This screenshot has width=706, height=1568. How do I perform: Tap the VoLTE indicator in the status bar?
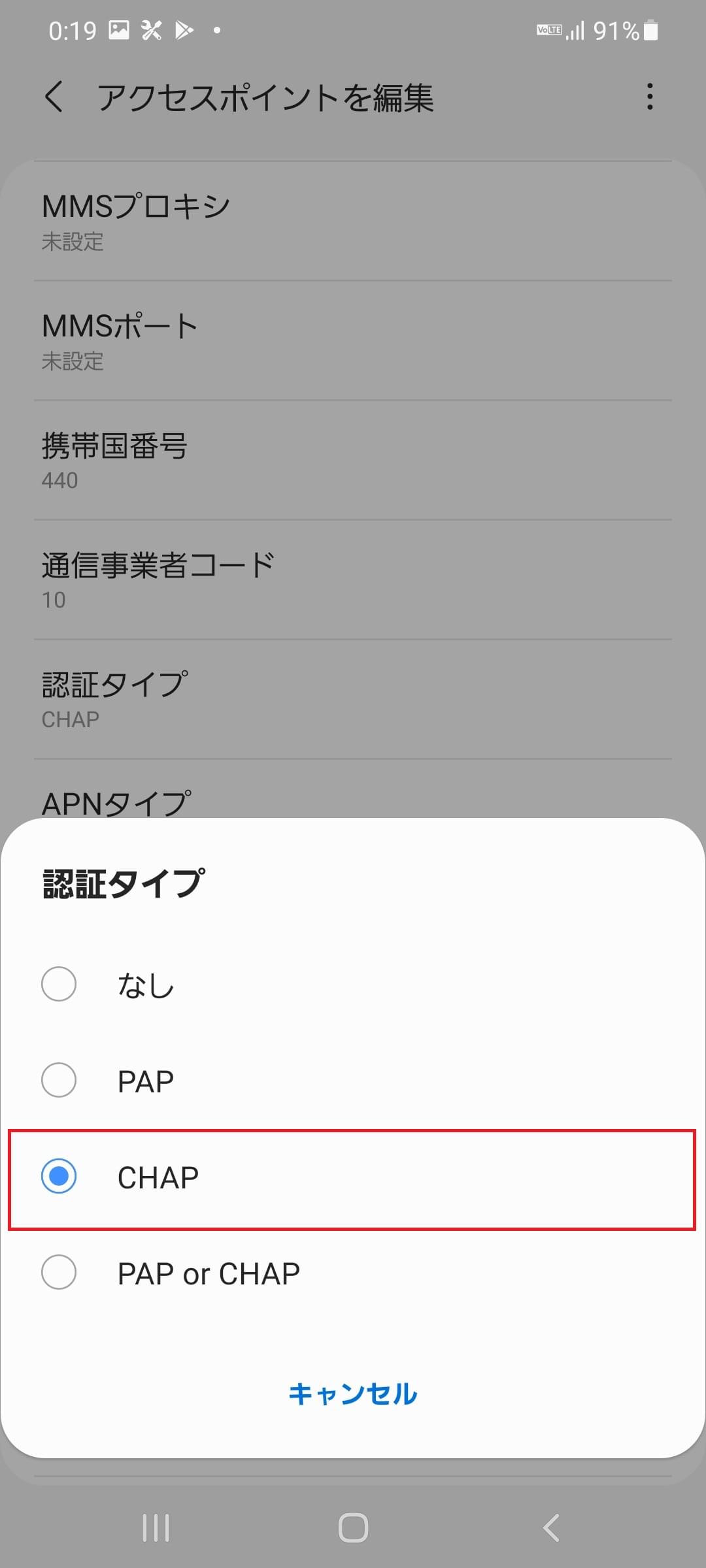click(548, 30)
